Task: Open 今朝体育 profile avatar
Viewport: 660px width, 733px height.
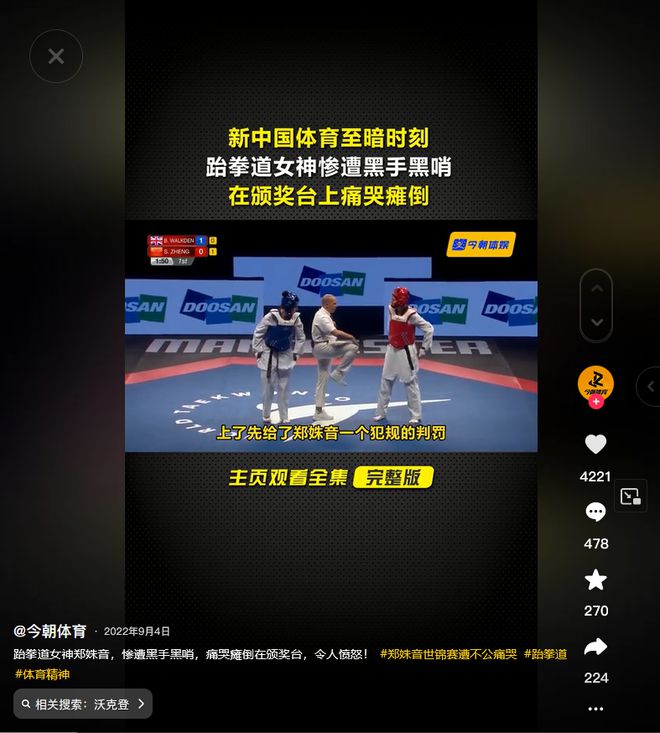Action: pos(595,383)
